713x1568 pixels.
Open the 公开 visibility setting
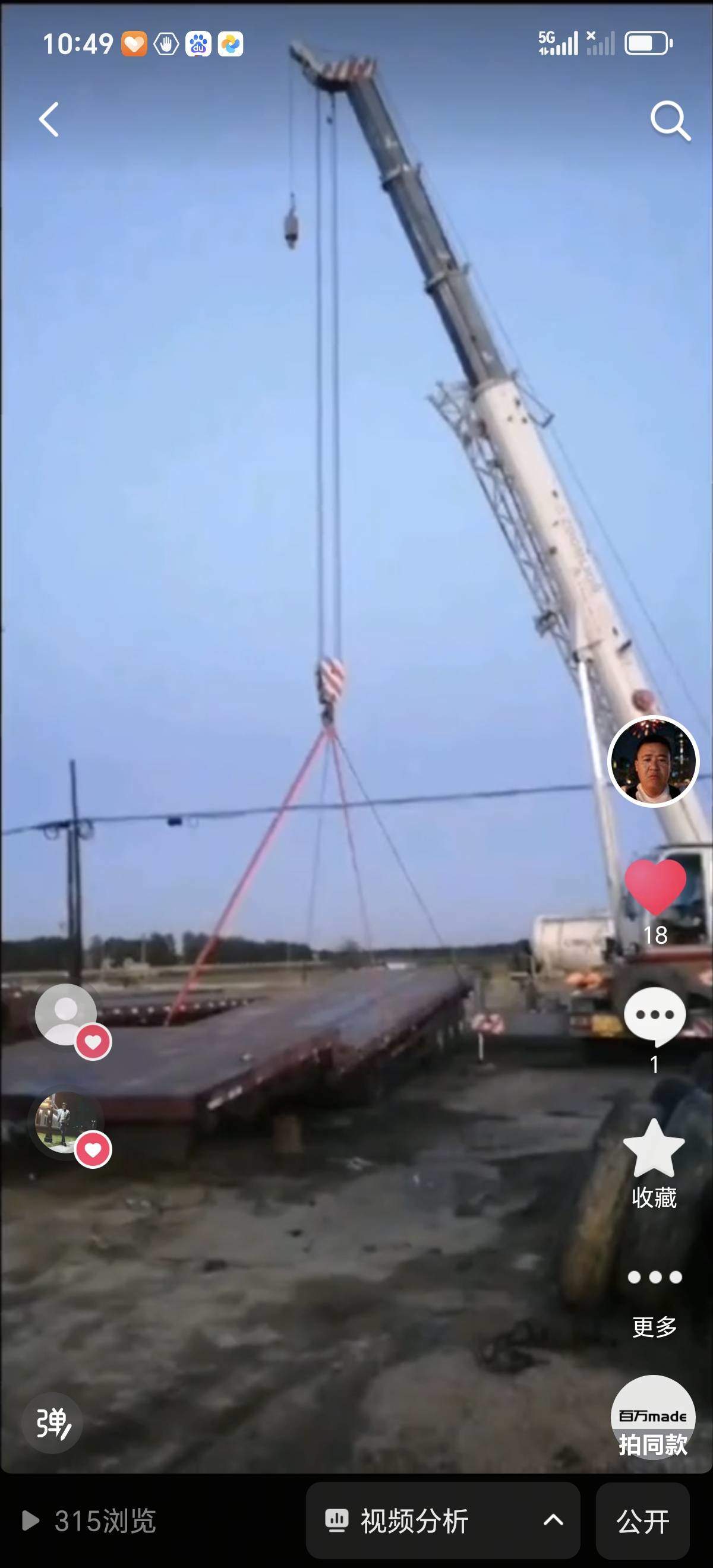642,1520
